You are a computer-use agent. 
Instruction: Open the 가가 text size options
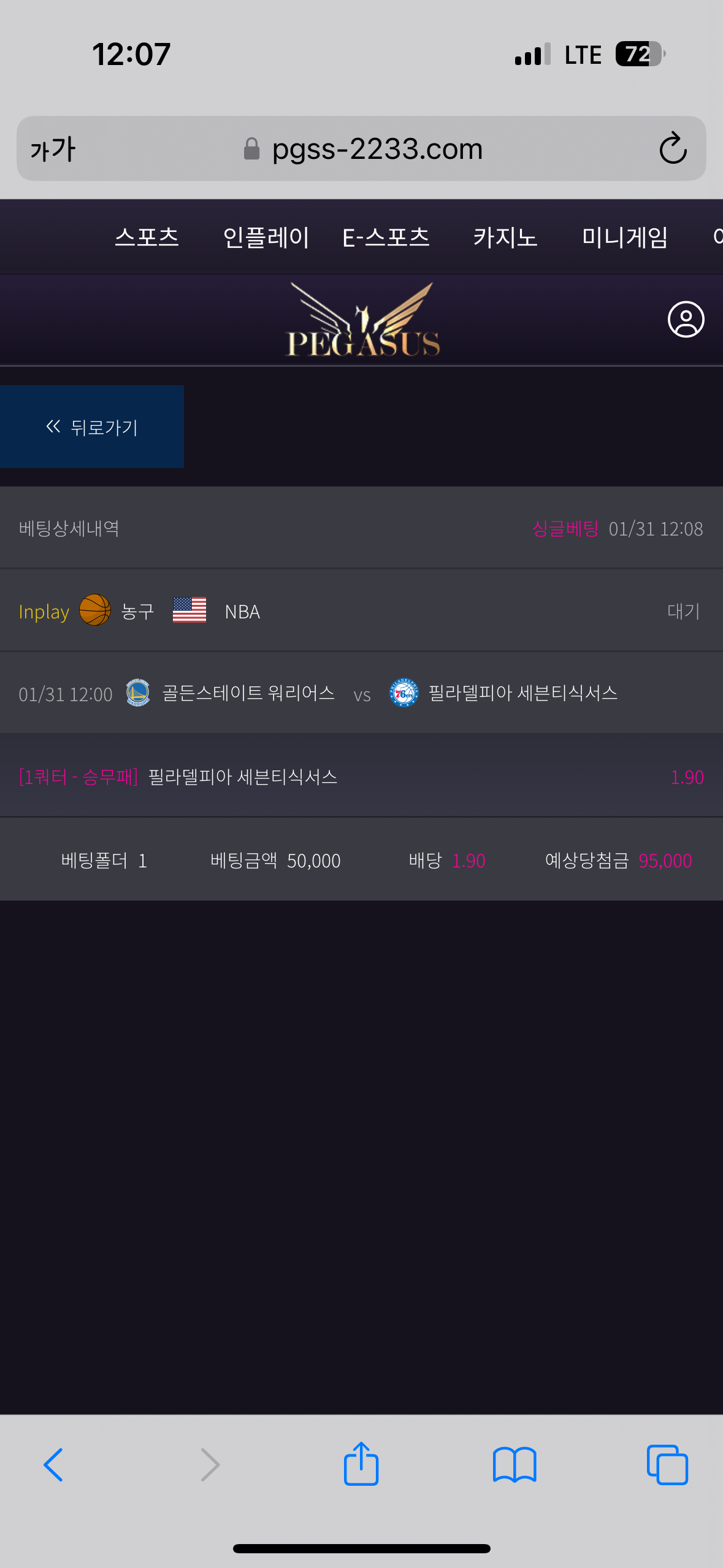click(x=53, y=149)
